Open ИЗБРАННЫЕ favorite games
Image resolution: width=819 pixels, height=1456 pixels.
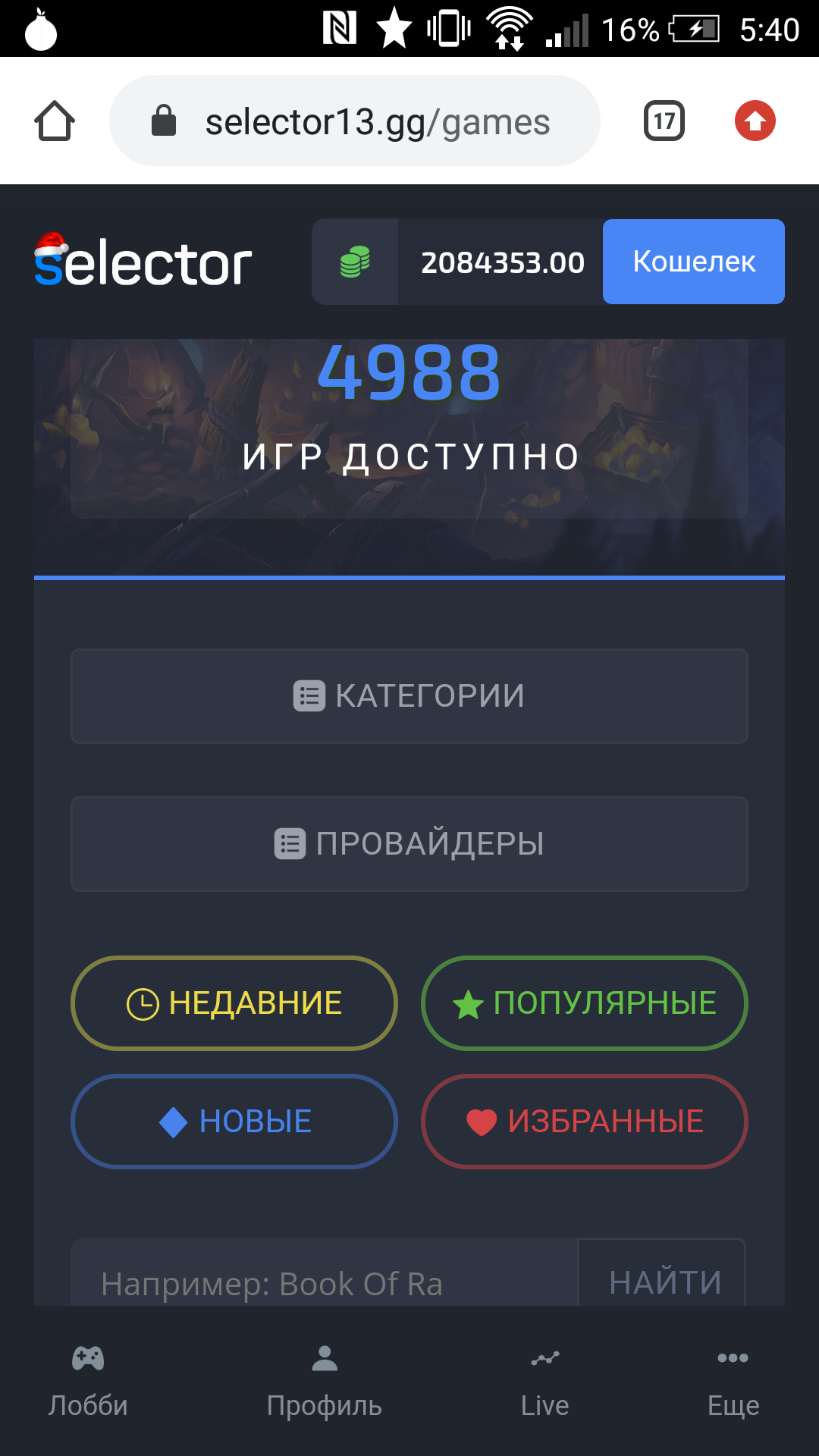(x=584, y=1121)
